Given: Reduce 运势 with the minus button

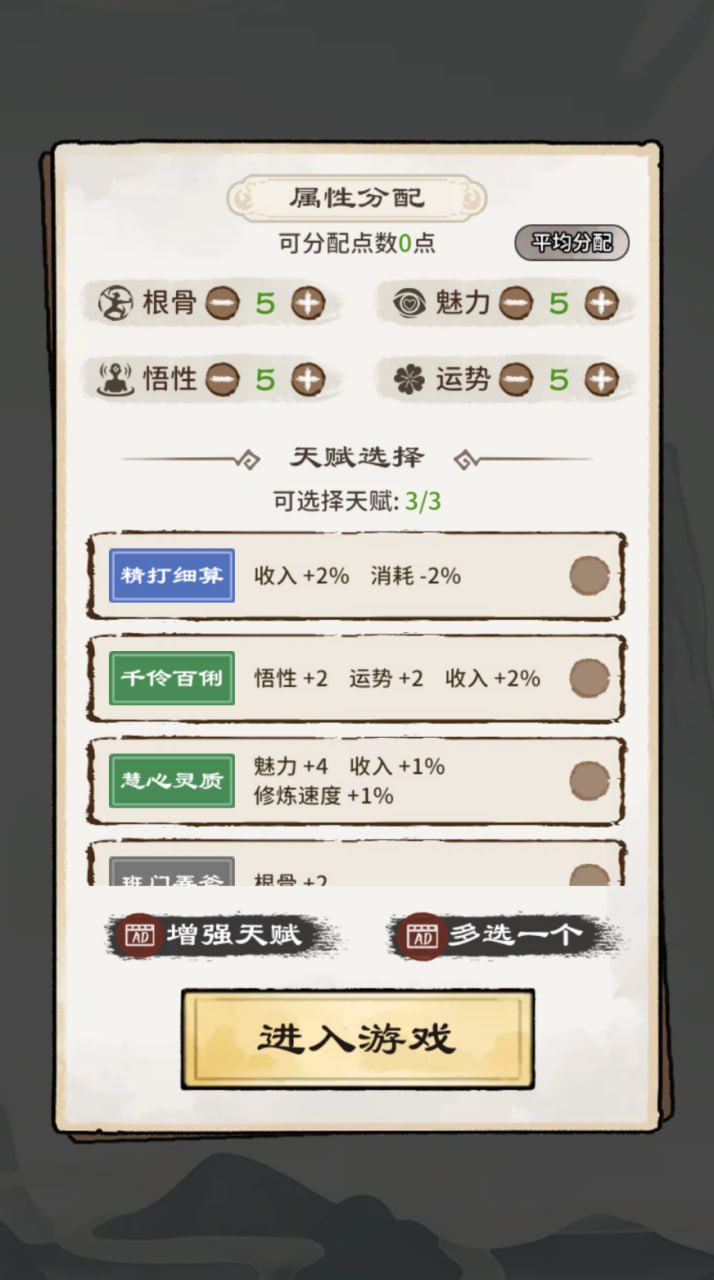Looking at the screenshot, I should pyautogui.click(x=516, y=380).
